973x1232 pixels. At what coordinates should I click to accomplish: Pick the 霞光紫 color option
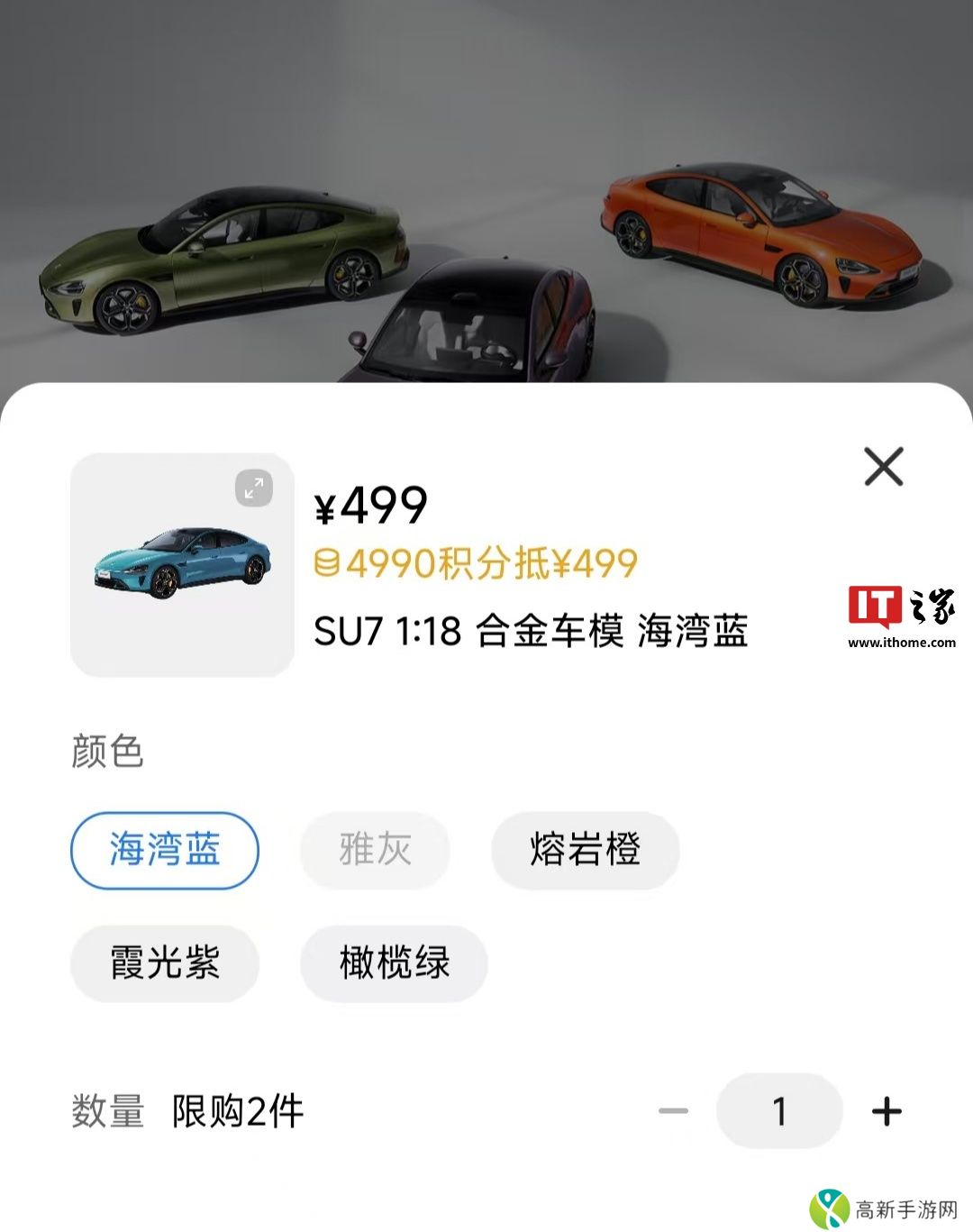(165, 963)
